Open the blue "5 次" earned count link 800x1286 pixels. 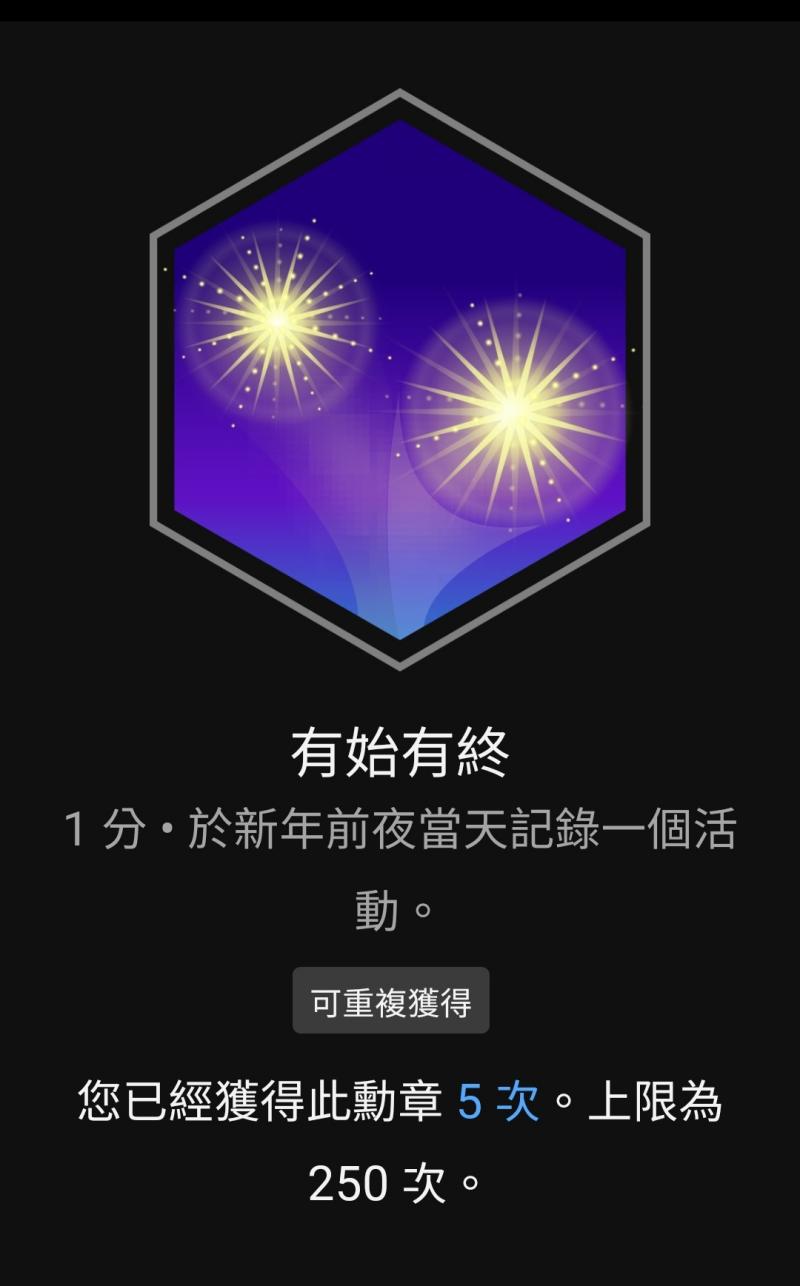(498, 1102)
